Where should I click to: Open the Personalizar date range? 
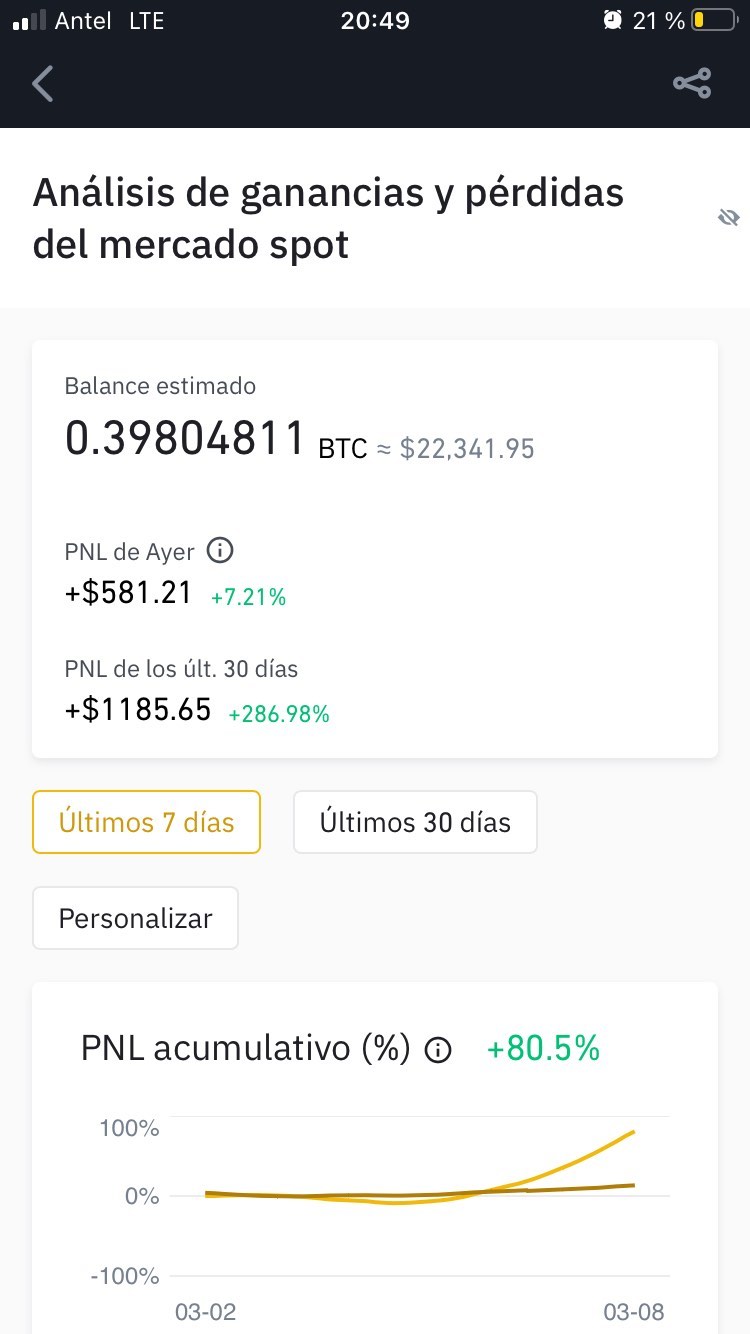(136, 918)
